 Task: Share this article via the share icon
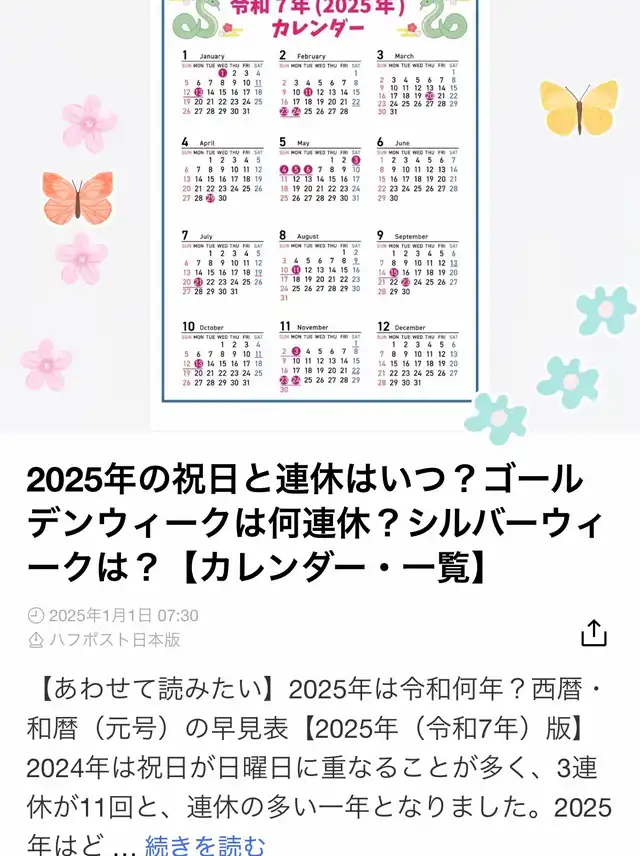tap(594, 633)
